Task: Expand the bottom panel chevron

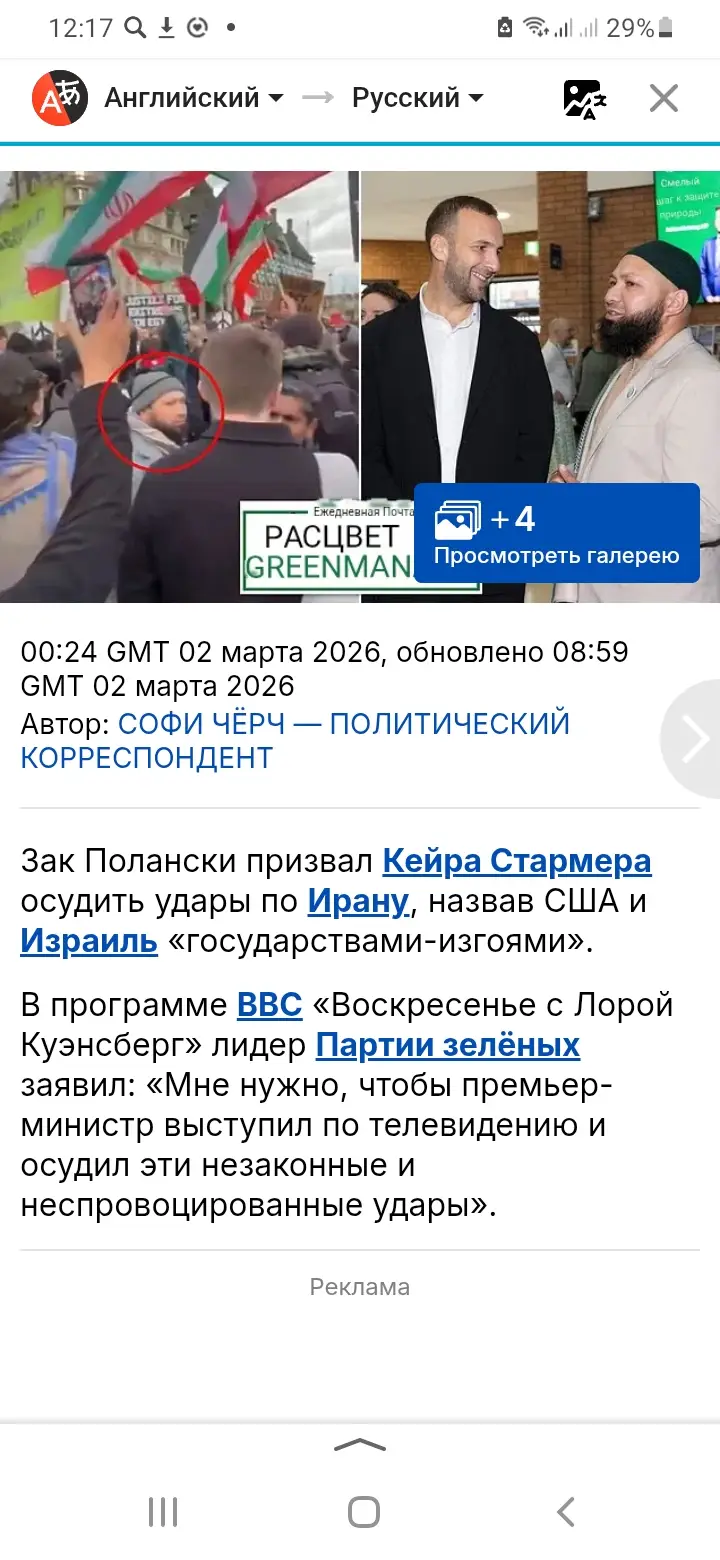Action: click(360, 1444)
